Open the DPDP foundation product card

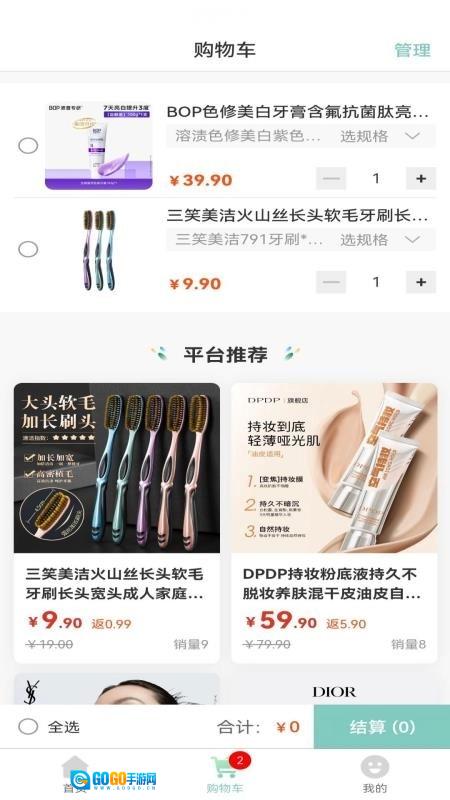click(x=334, y=523)
